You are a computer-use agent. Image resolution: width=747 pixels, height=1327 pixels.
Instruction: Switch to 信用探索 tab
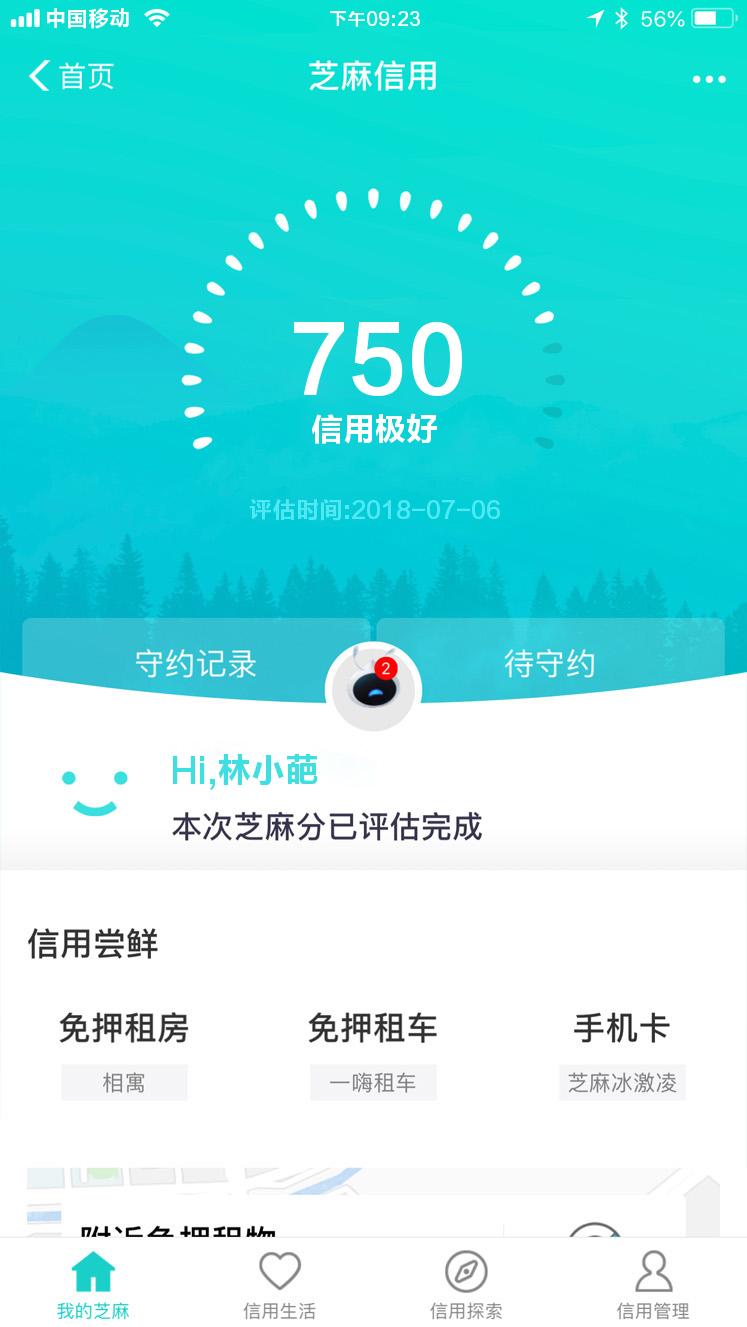(x=466, y=1285)
